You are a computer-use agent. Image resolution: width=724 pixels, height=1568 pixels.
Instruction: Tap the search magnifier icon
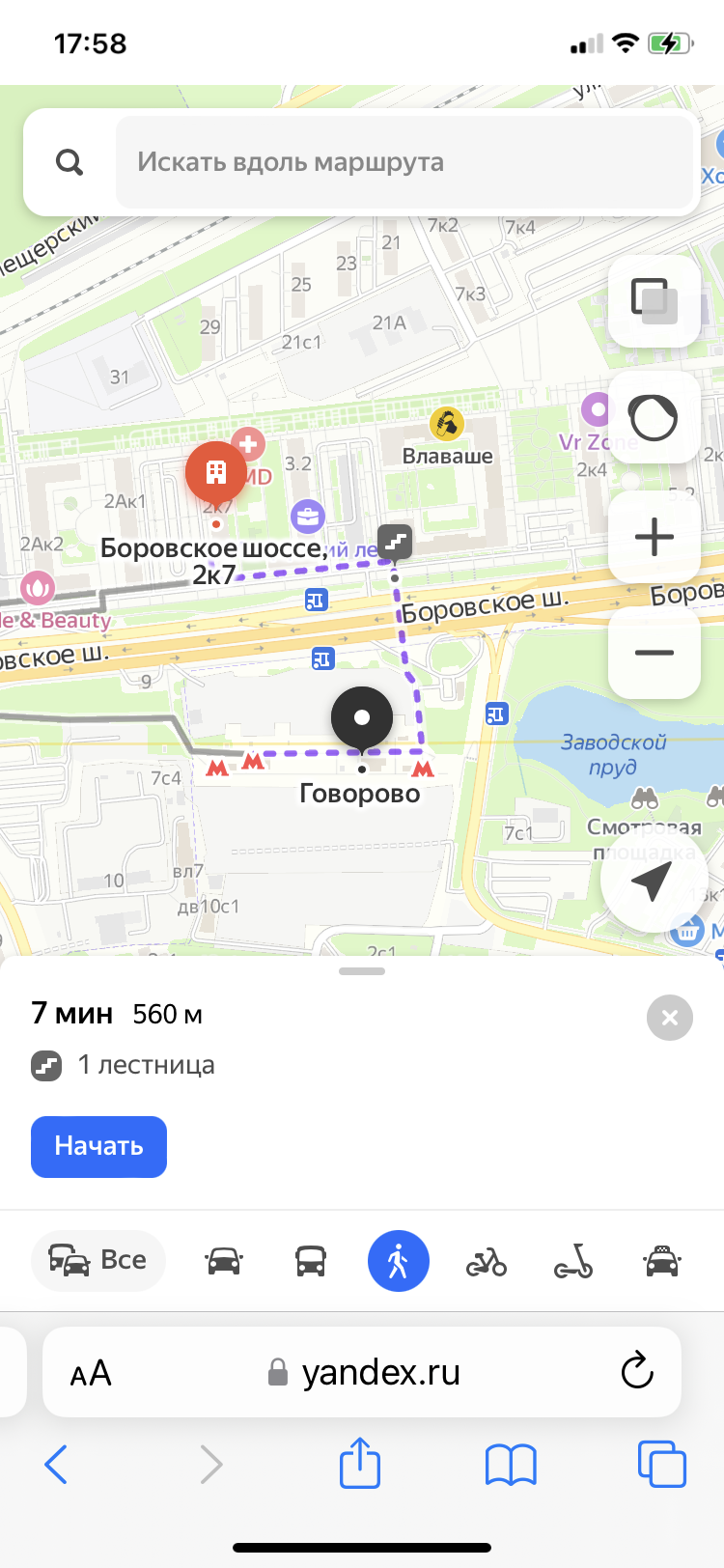click(70, 162)
